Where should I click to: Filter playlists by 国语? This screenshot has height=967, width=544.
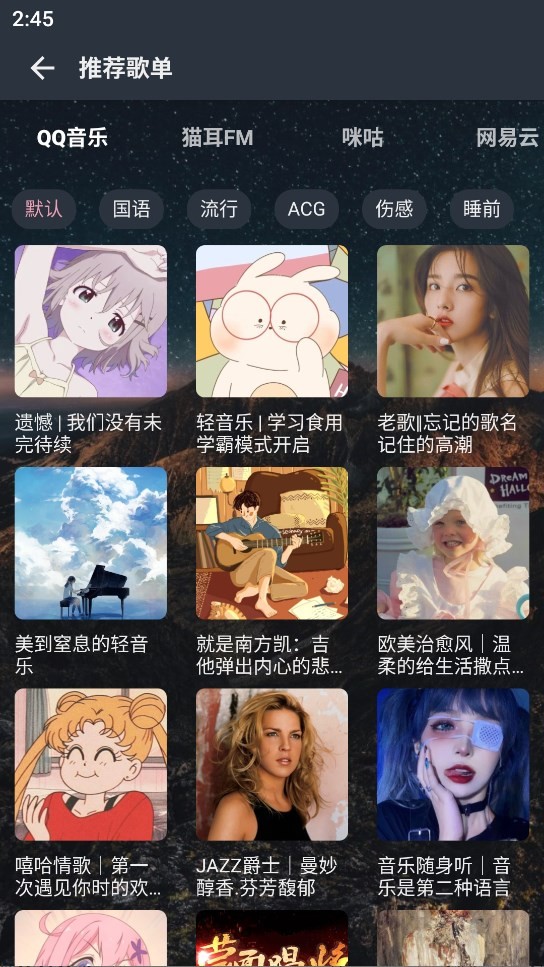131,209
